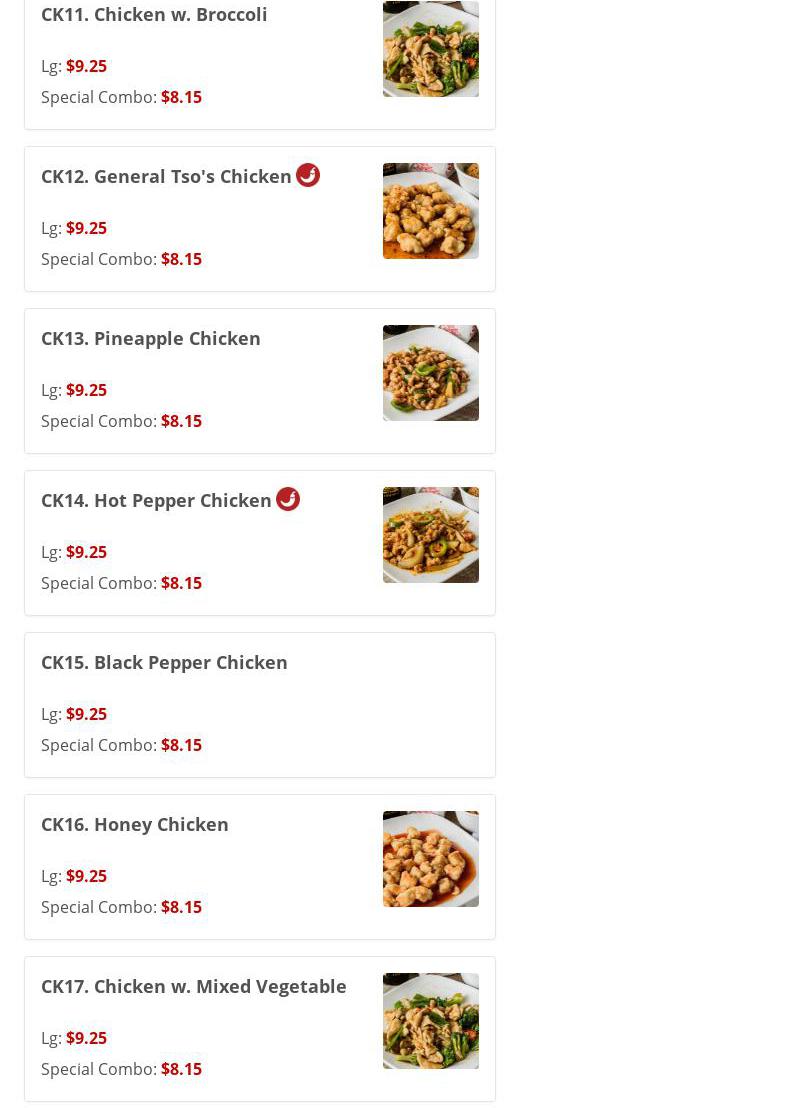
Task: Select CK12. General Tso's Chicken
Action: [x=166, y=177]
